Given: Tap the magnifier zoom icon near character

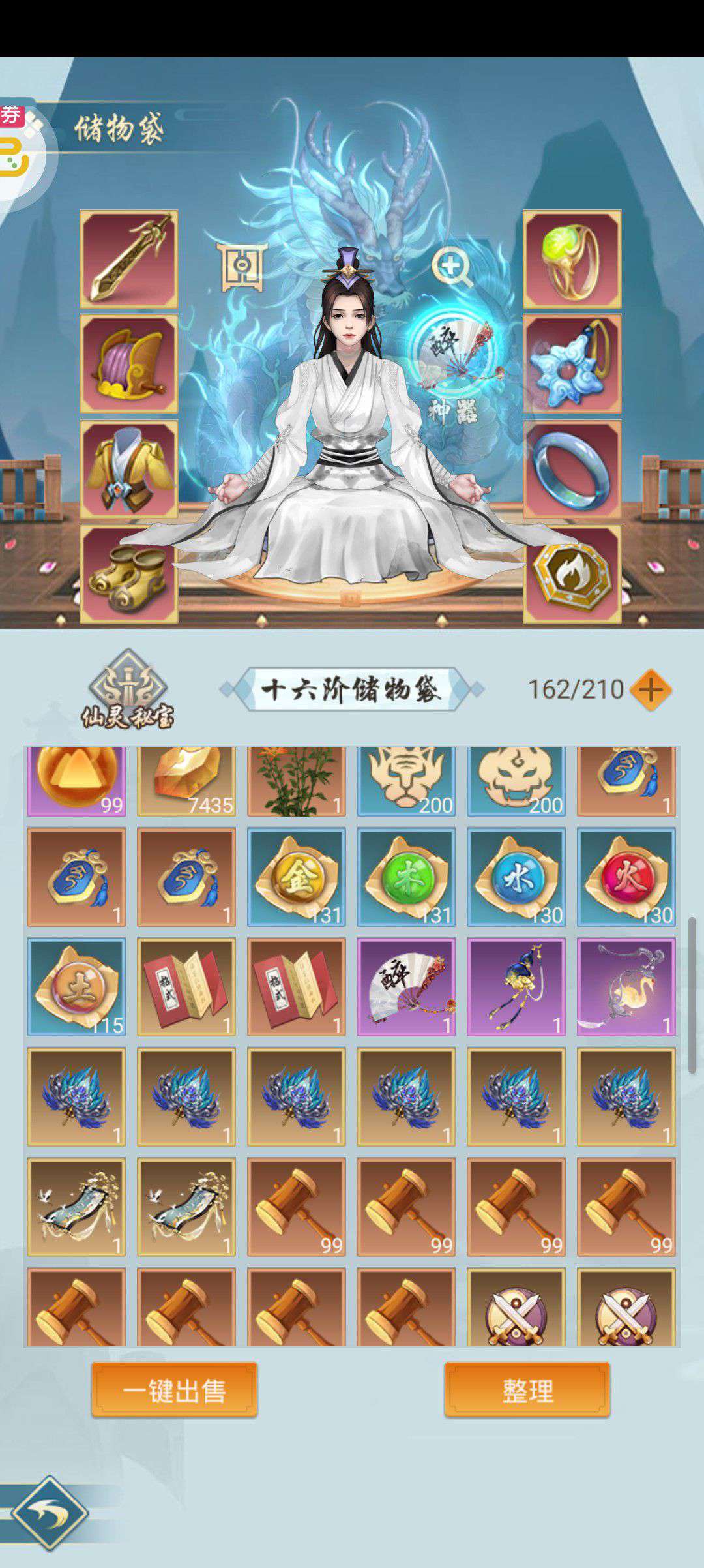Looking at the screenshot, I should pos(452,266).
